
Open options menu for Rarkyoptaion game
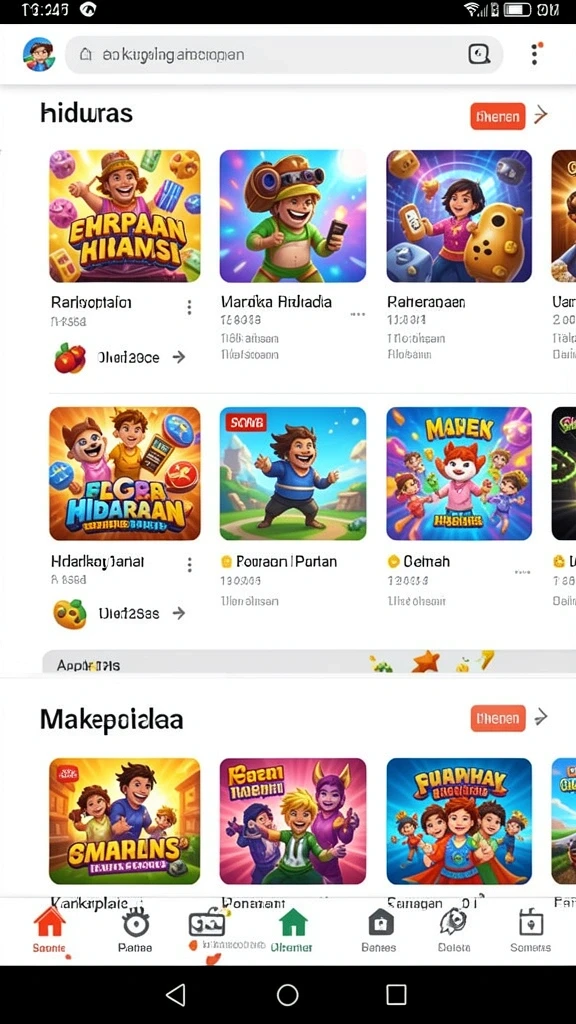coord(189,308)
